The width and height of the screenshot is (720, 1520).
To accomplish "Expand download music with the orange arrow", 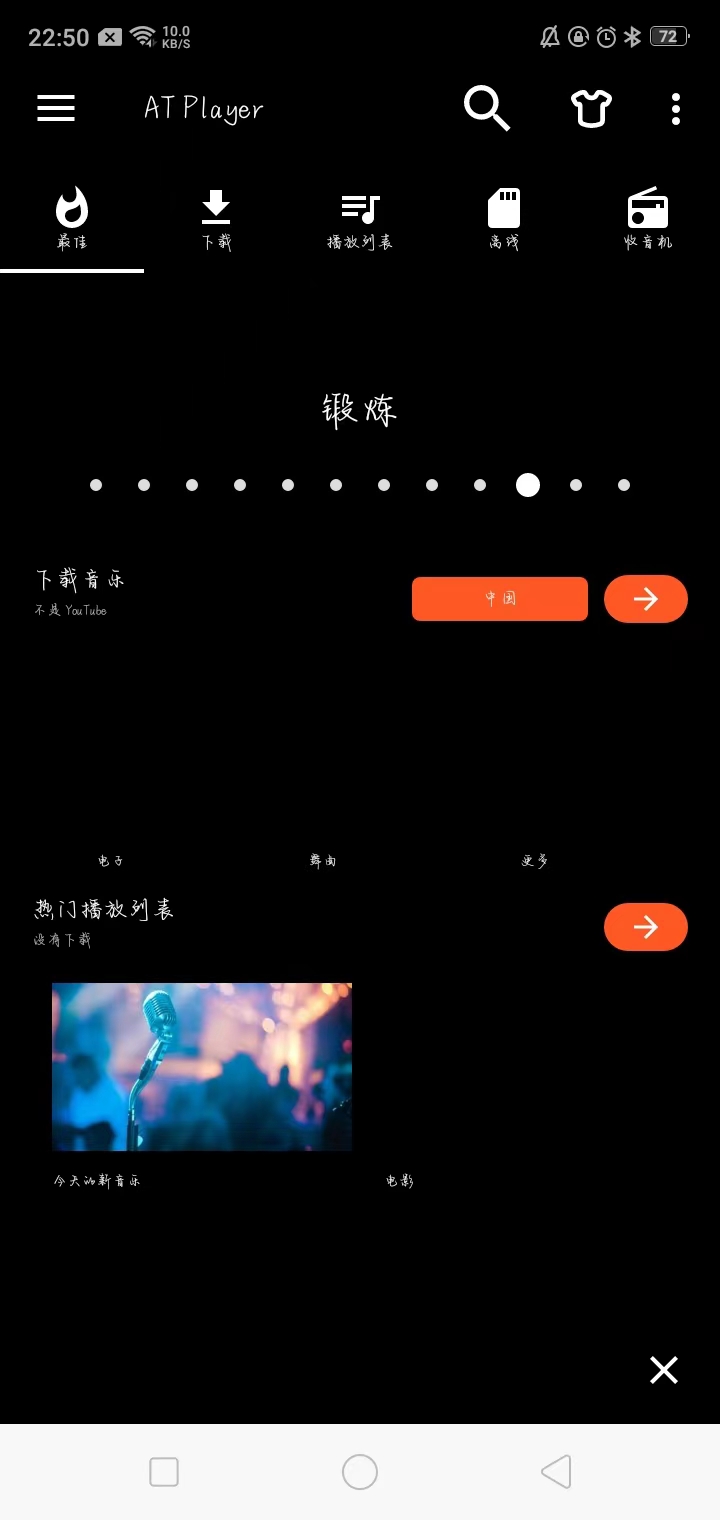I will click(645, 598).
